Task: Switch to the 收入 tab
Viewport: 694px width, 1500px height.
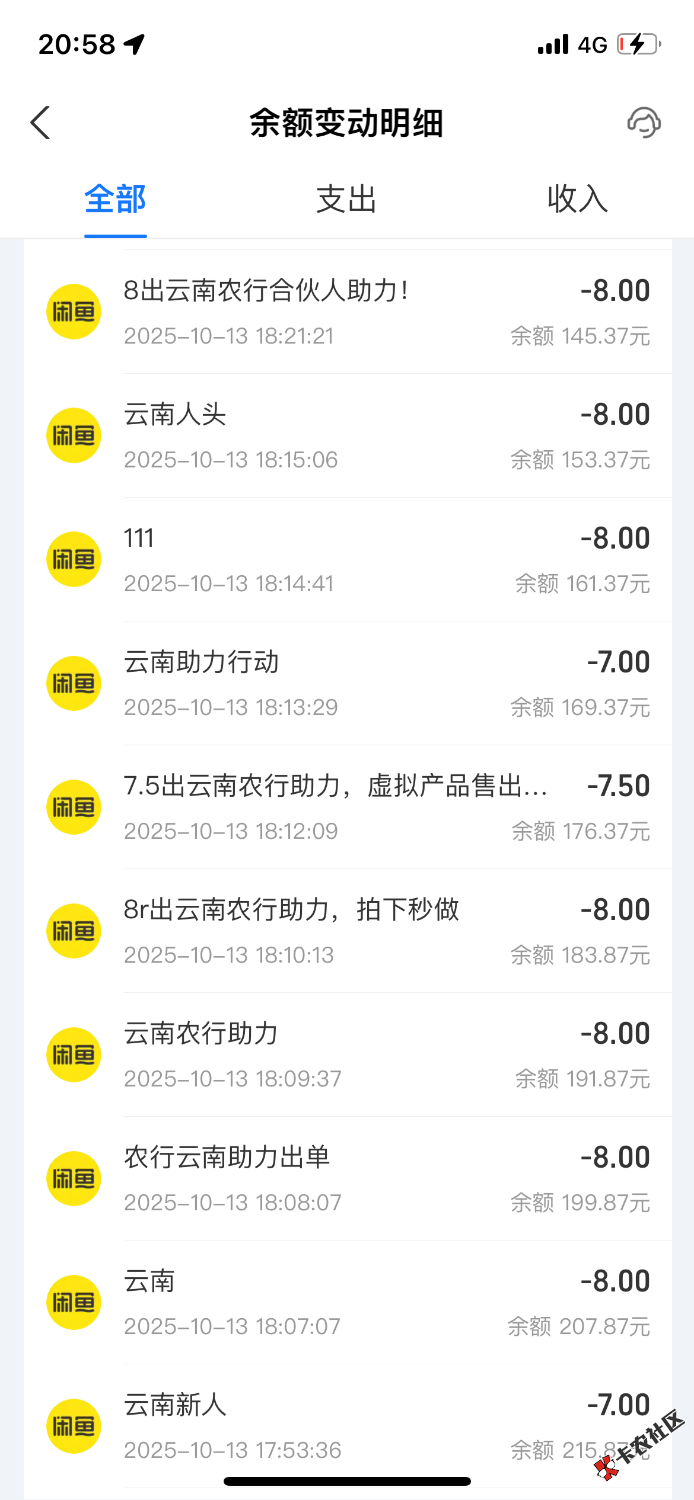Action: pyautogui.click(x=577, y=199)
